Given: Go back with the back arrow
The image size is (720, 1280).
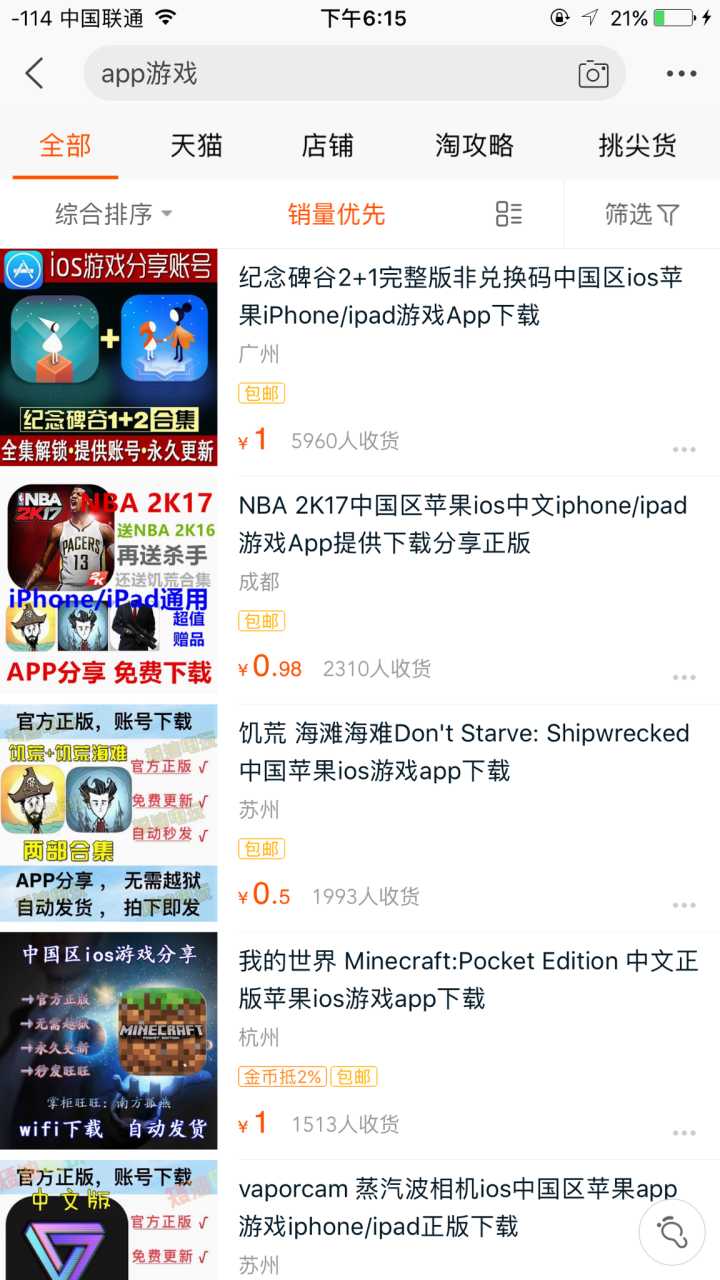Looking at the screenshot, I should tap(35, 73).
